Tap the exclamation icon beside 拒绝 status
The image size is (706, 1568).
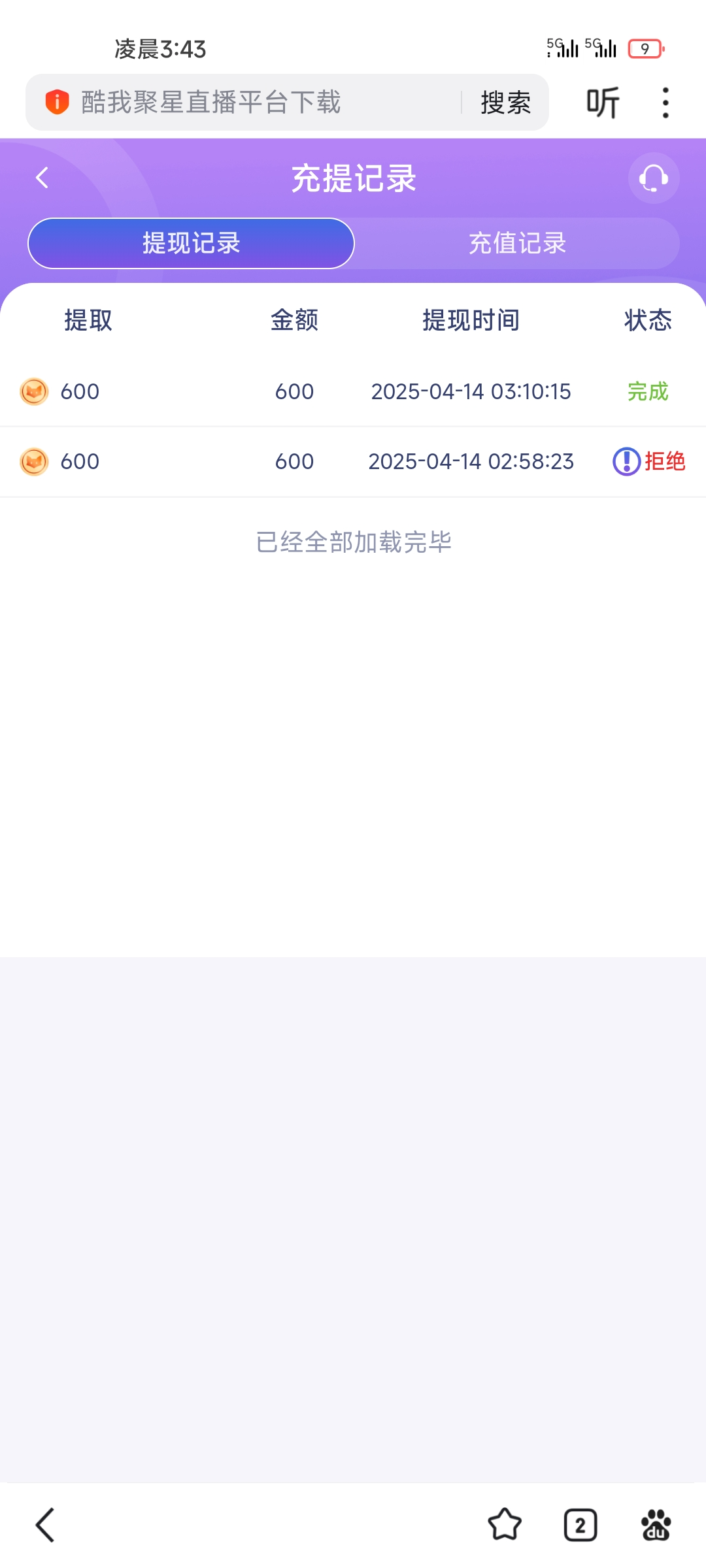click(x=626, y=461)
